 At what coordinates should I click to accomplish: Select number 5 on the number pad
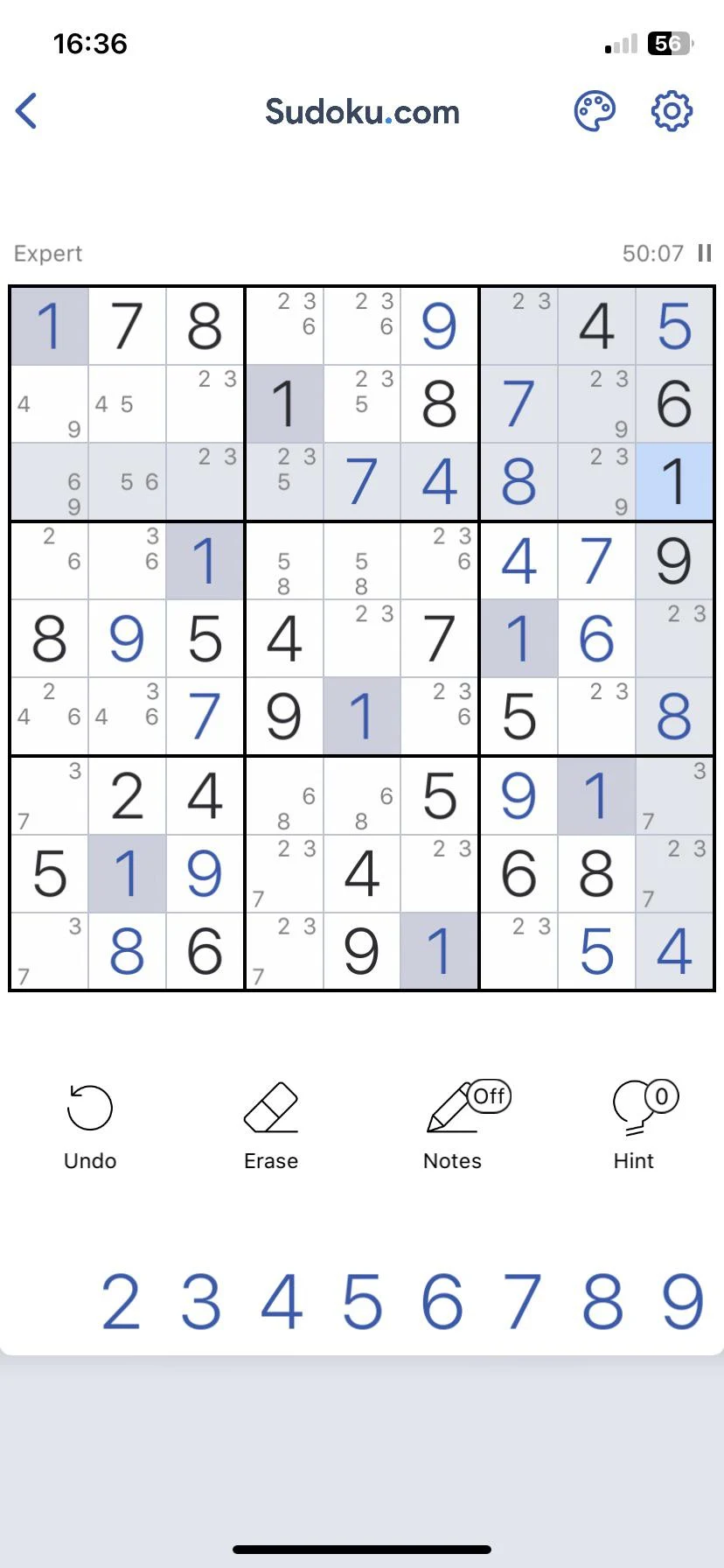click(x=362, y=1303)
